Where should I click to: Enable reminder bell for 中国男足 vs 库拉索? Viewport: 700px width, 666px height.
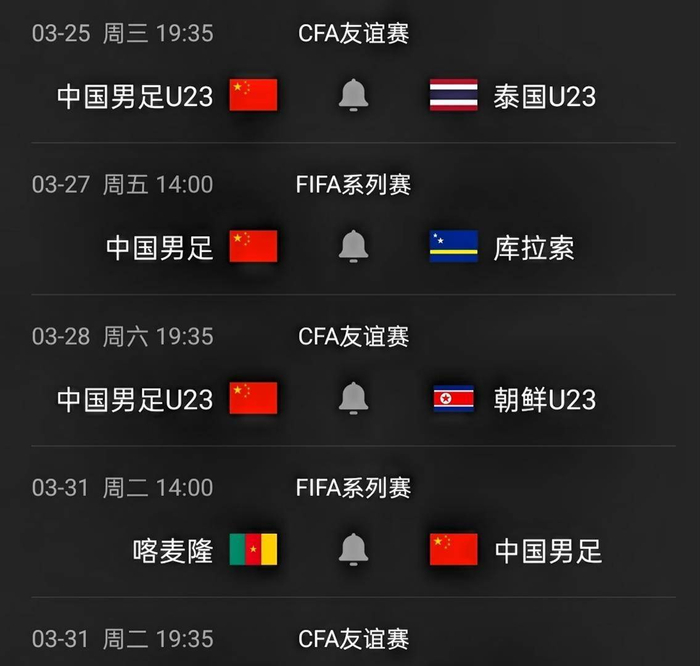pos(353,247)
